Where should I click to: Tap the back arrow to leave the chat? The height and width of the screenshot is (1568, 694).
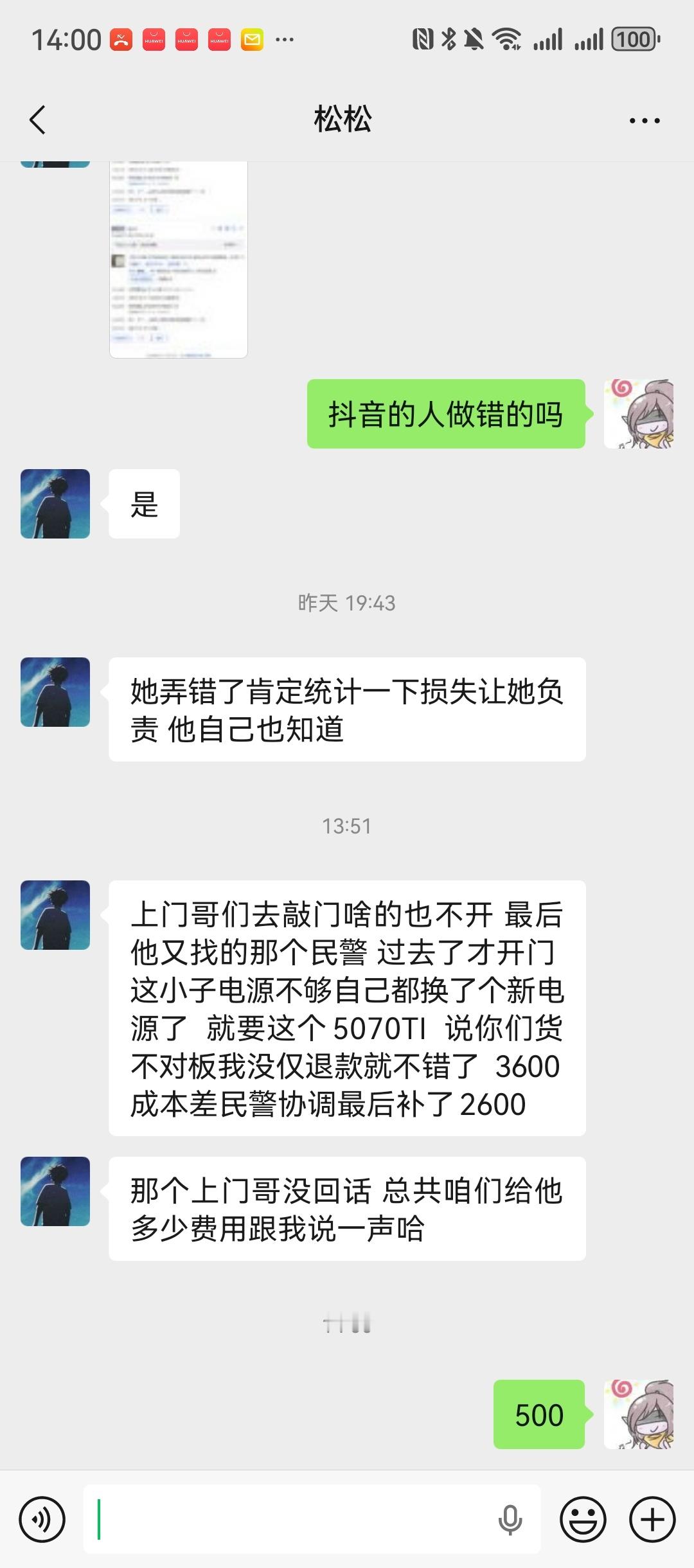click(37, 120)
